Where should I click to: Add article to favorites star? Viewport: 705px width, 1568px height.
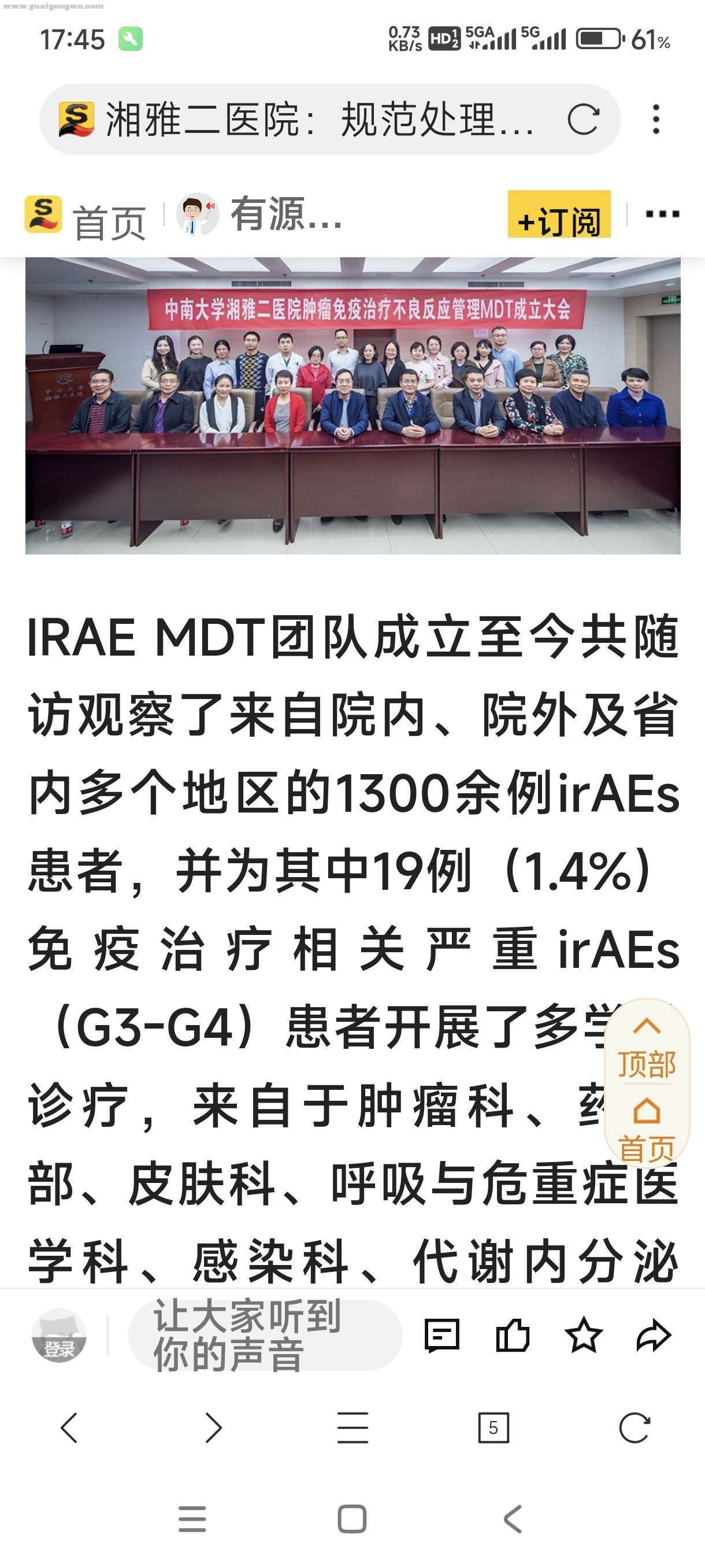point(583,1335)
